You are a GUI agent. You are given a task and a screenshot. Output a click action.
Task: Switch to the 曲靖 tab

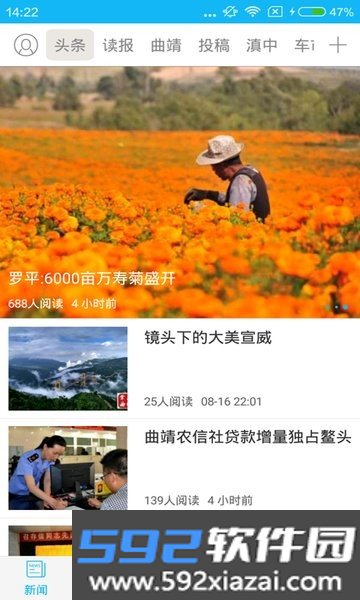[166, 45]
